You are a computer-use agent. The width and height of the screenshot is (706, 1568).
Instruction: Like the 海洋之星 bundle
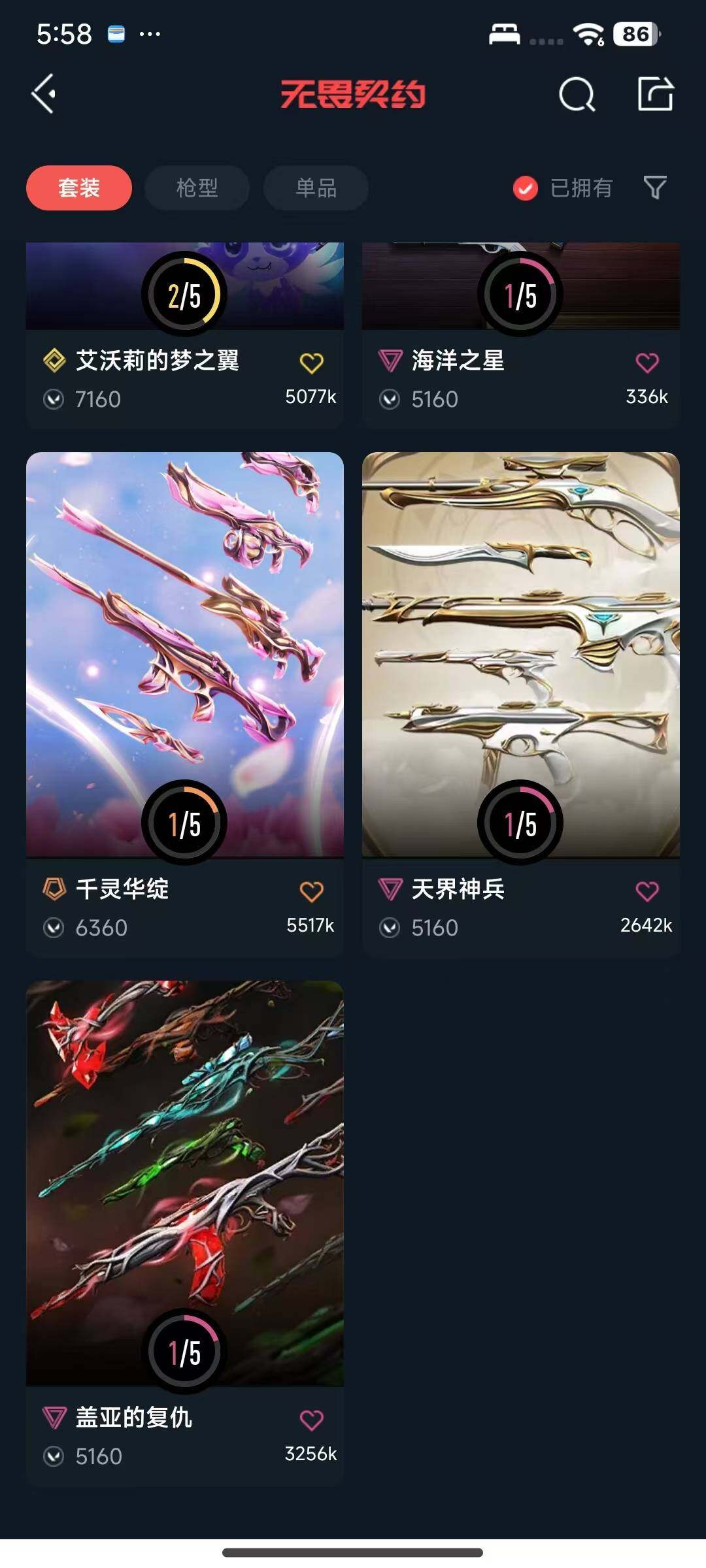pos(647,362)
